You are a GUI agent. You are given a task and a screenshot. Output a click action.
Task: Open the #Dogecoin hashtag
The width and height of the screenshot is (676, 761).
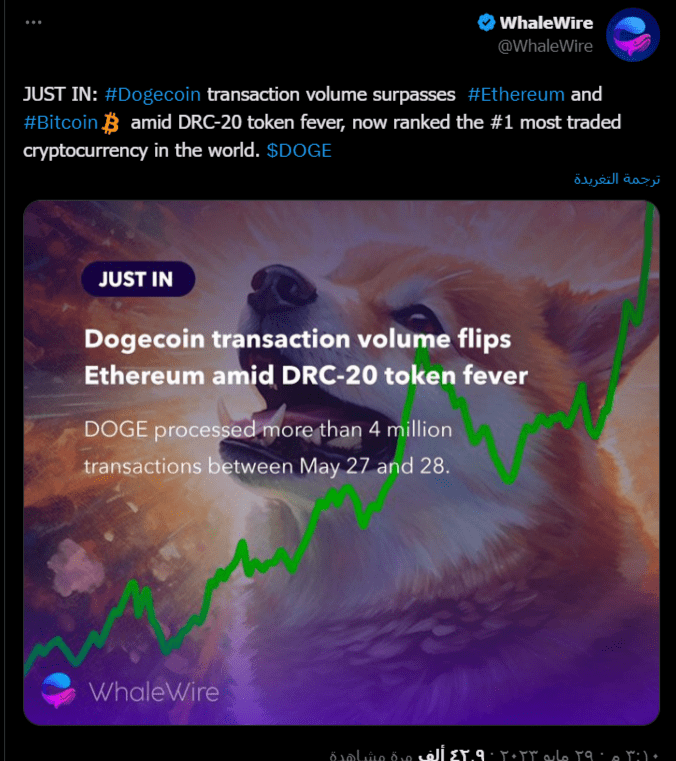pos(152,94)
